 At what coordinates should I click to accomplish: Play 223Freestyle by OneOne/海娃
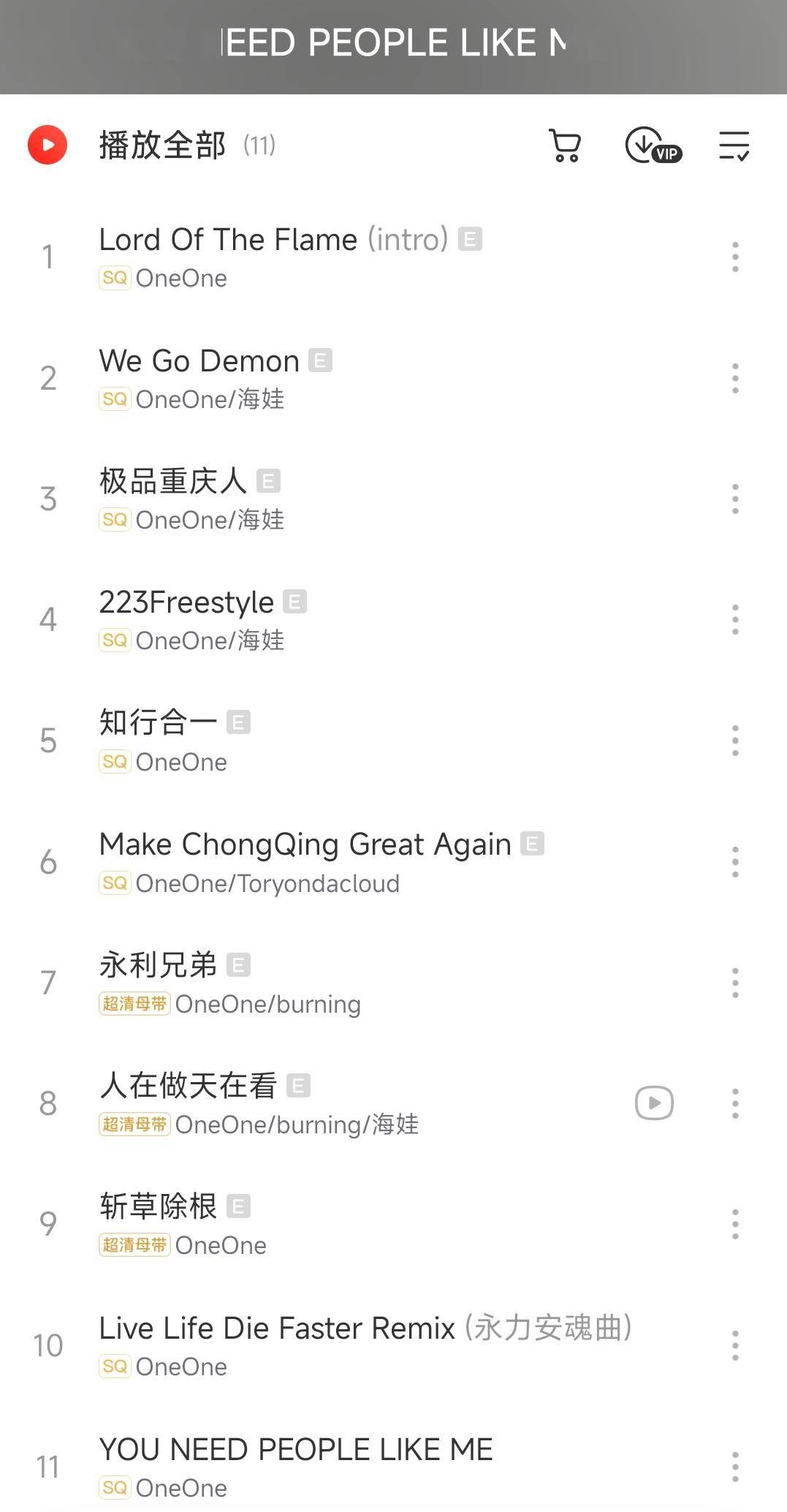tap(186, 603)
